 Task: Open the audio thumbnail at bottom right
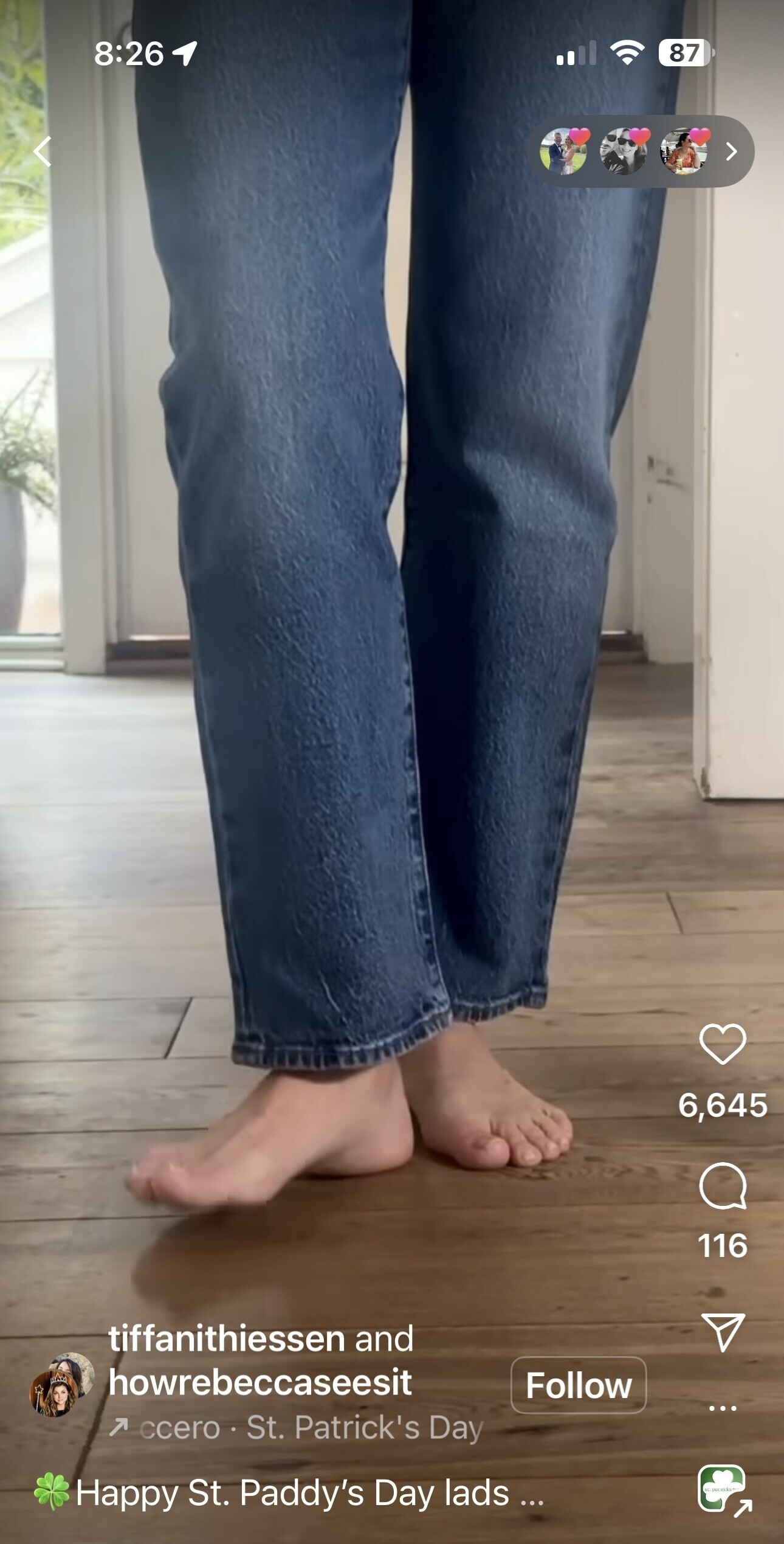point(722,1489)
